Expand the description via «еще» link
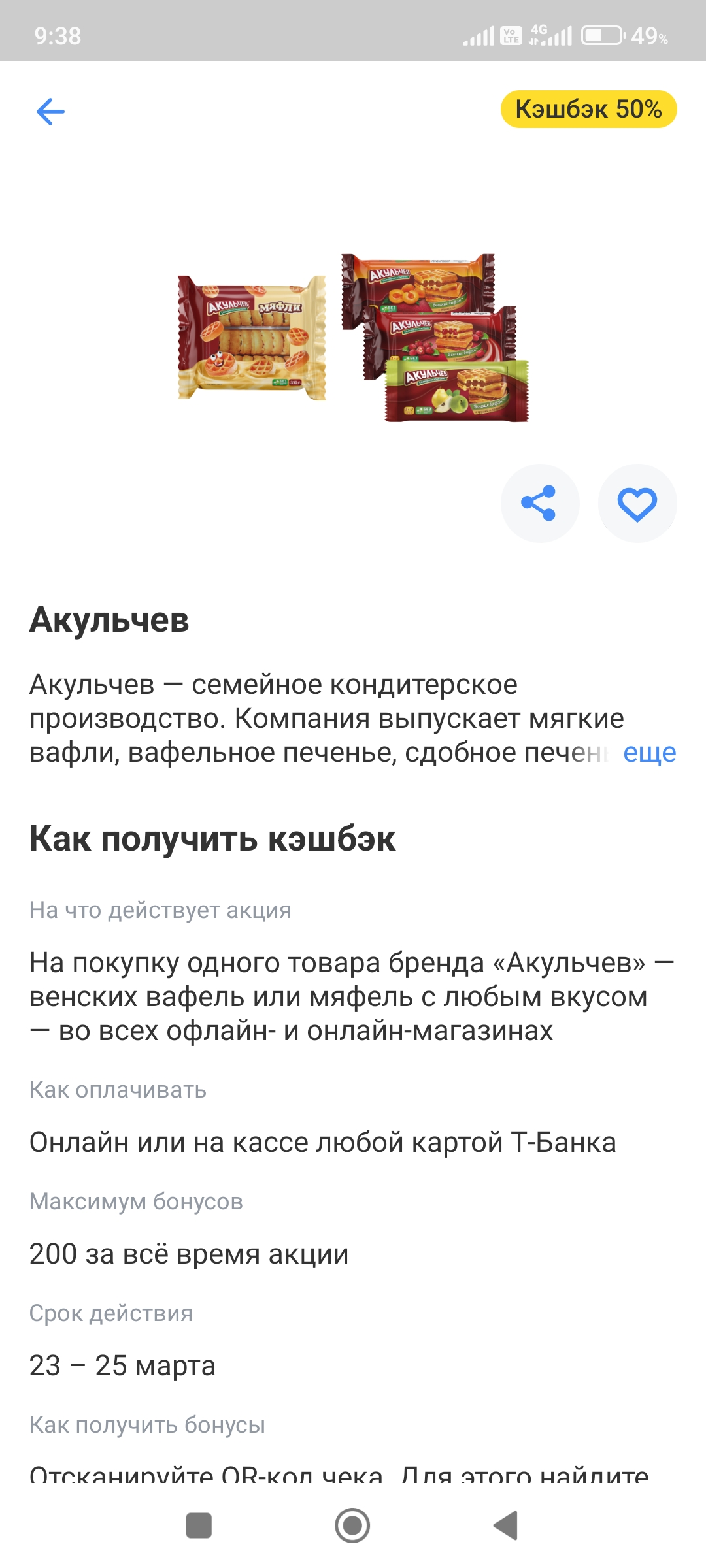The image size is (706, 1568). tap(649, 753)
